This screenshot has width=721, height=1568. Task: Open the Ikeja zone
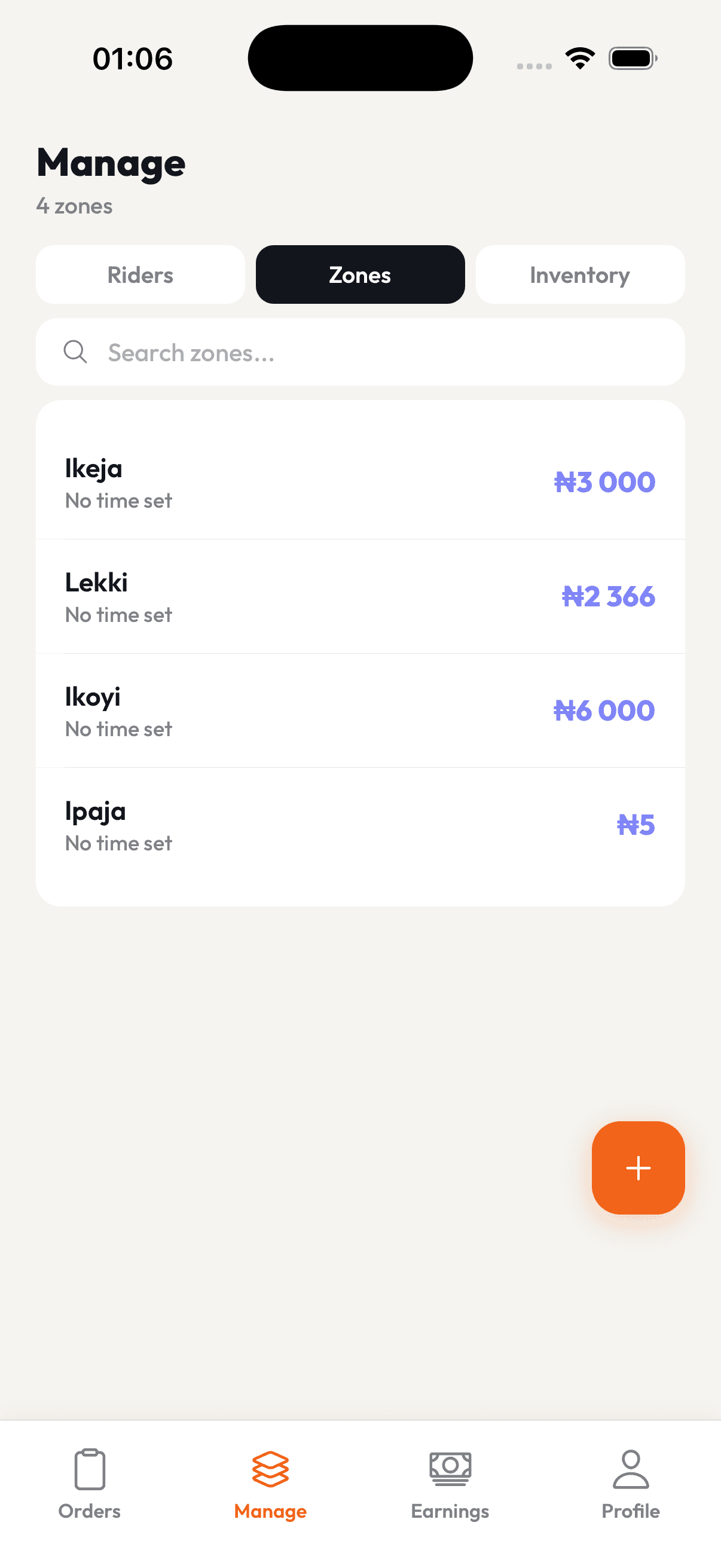[x=360, y=483]
